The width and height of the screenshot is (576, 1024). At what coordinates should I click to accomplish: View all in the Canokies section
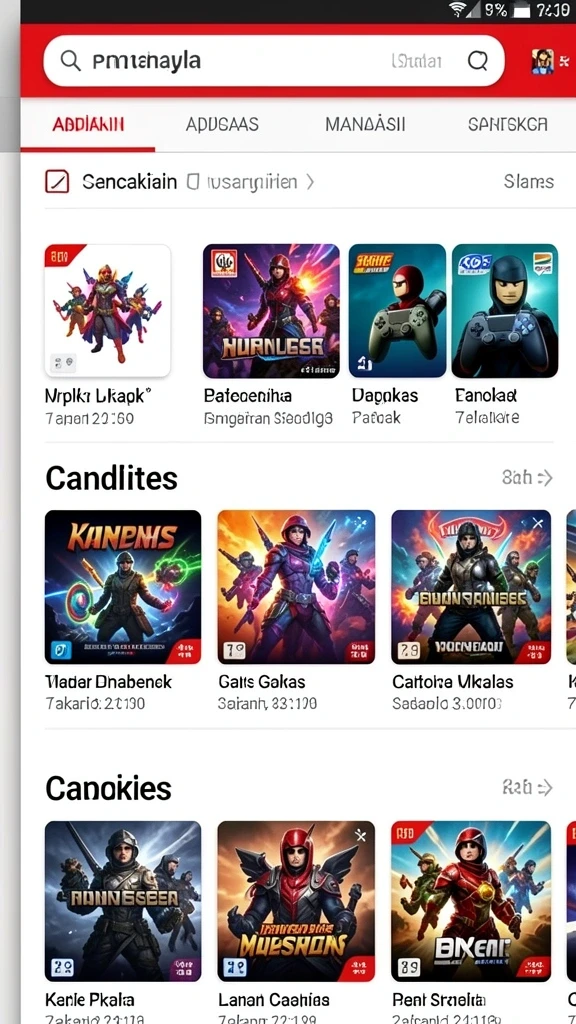(x=527, y=788)
